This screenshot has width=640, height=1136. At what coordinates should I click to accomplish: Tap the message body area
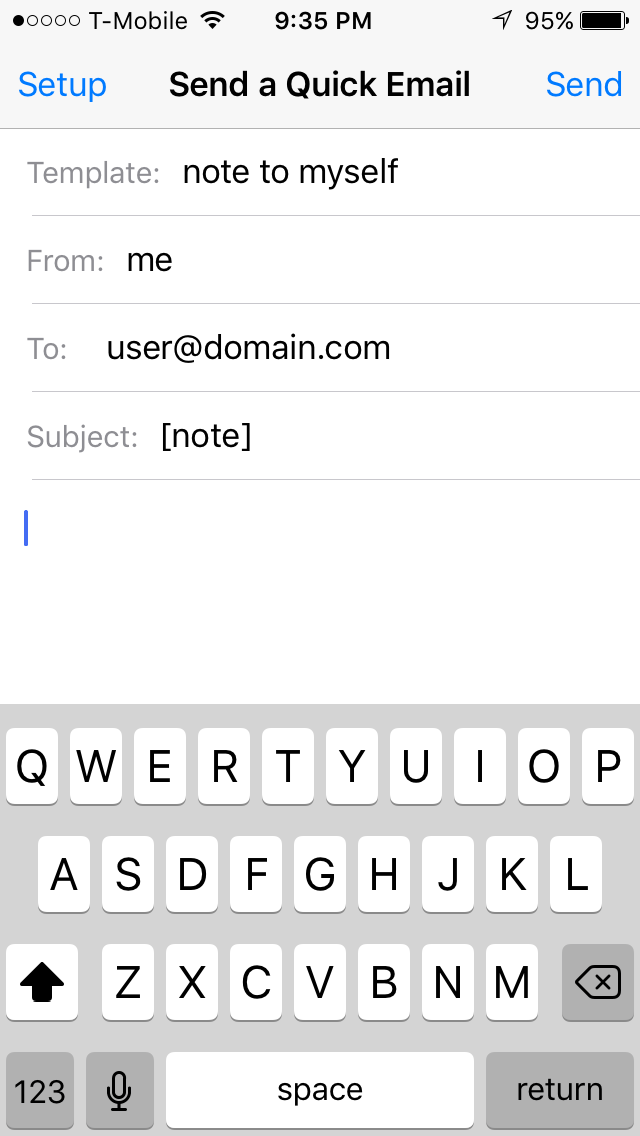point(320,590)
